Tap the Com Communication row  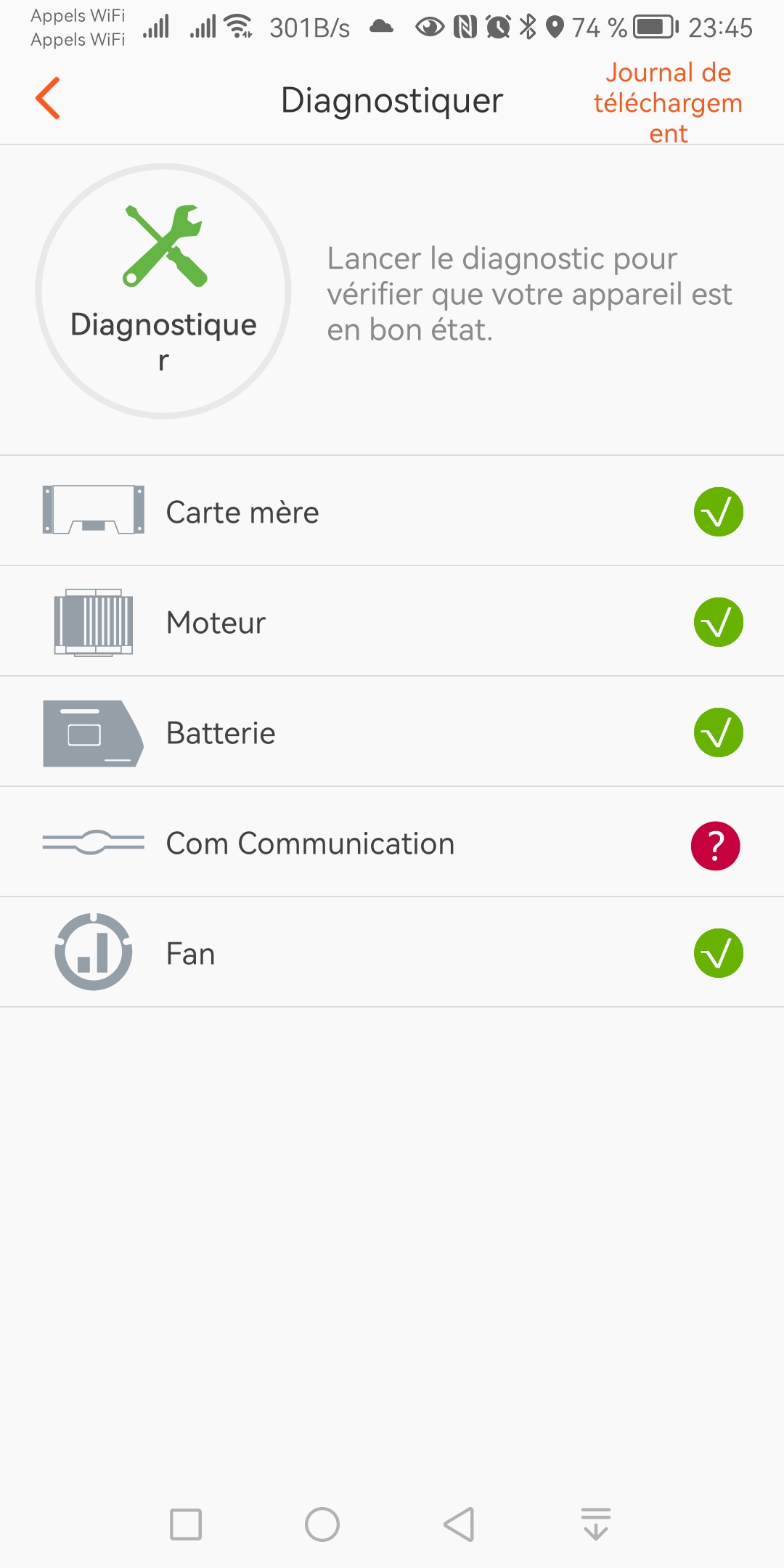tap(392, 842)
